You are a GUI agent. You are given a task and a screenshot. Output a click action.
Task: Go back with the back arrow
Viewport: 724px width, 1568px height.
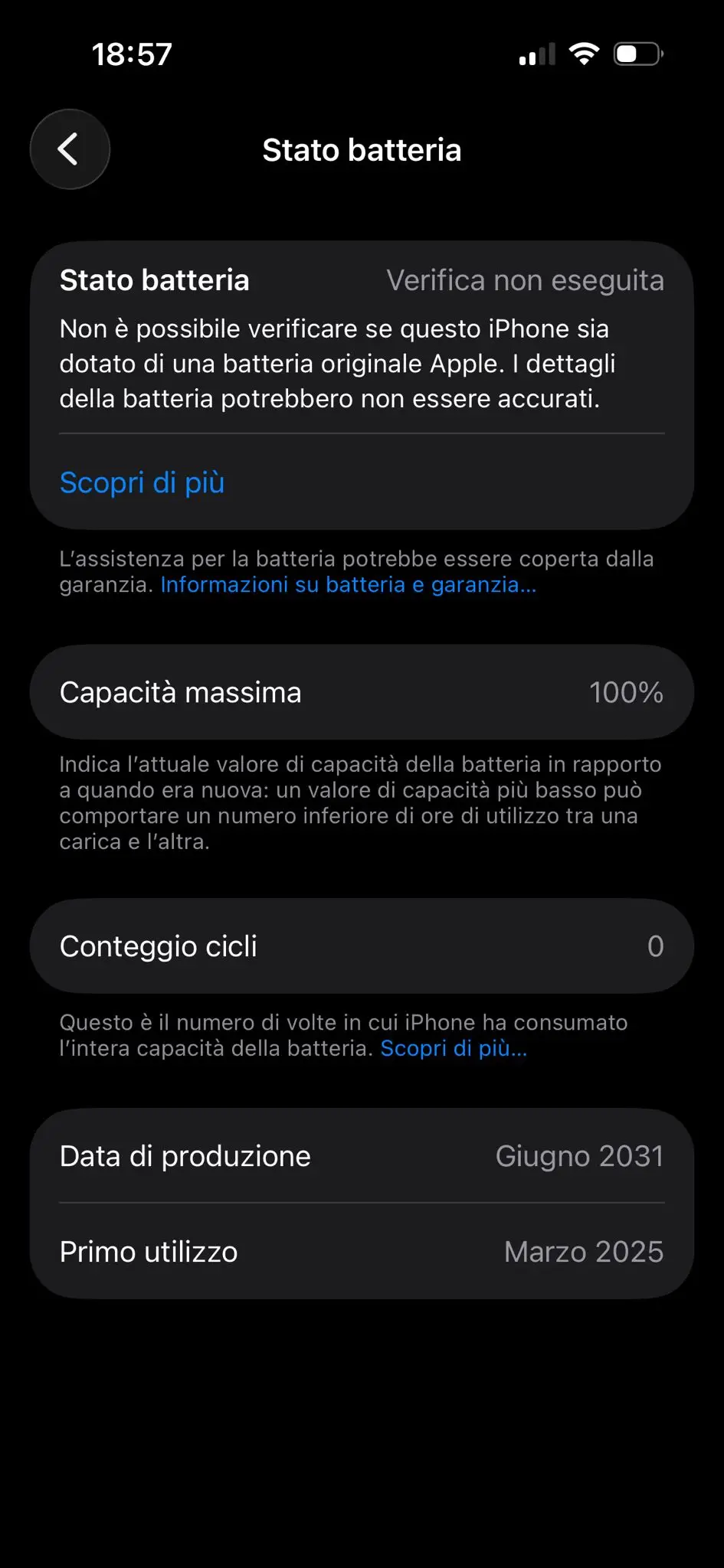[x=70, y=149]
